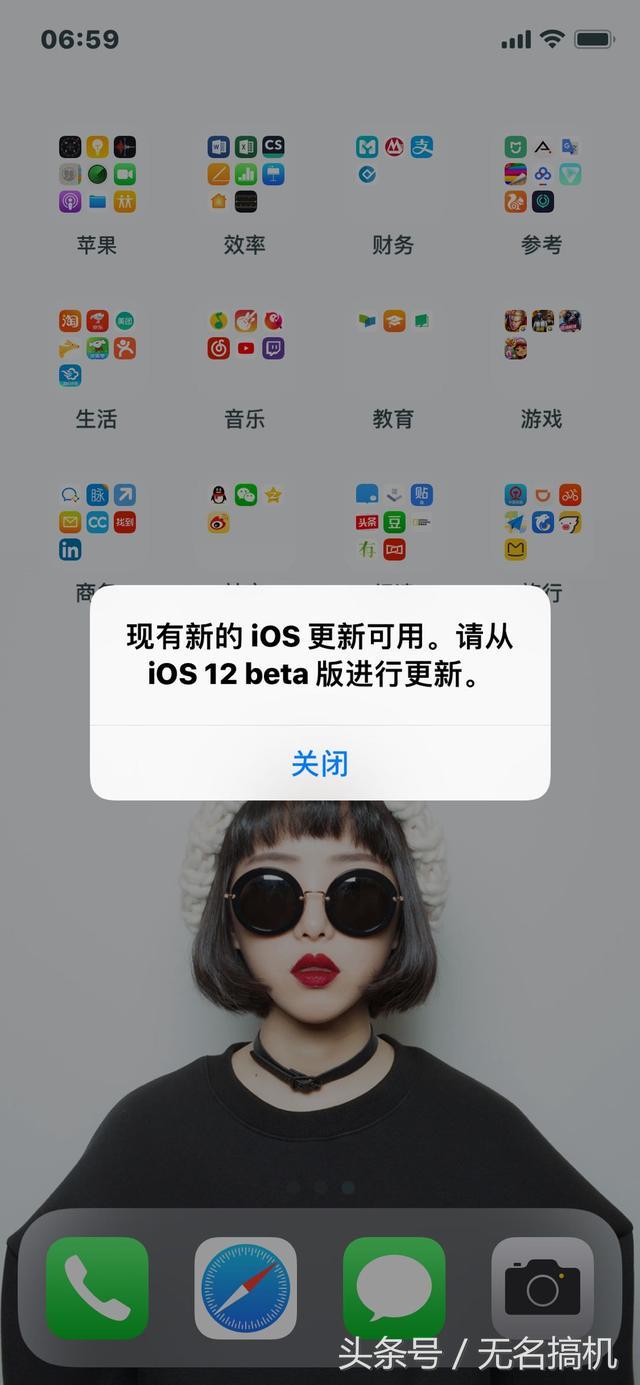Dismiss the iOS update alert with 关闭

320,763
